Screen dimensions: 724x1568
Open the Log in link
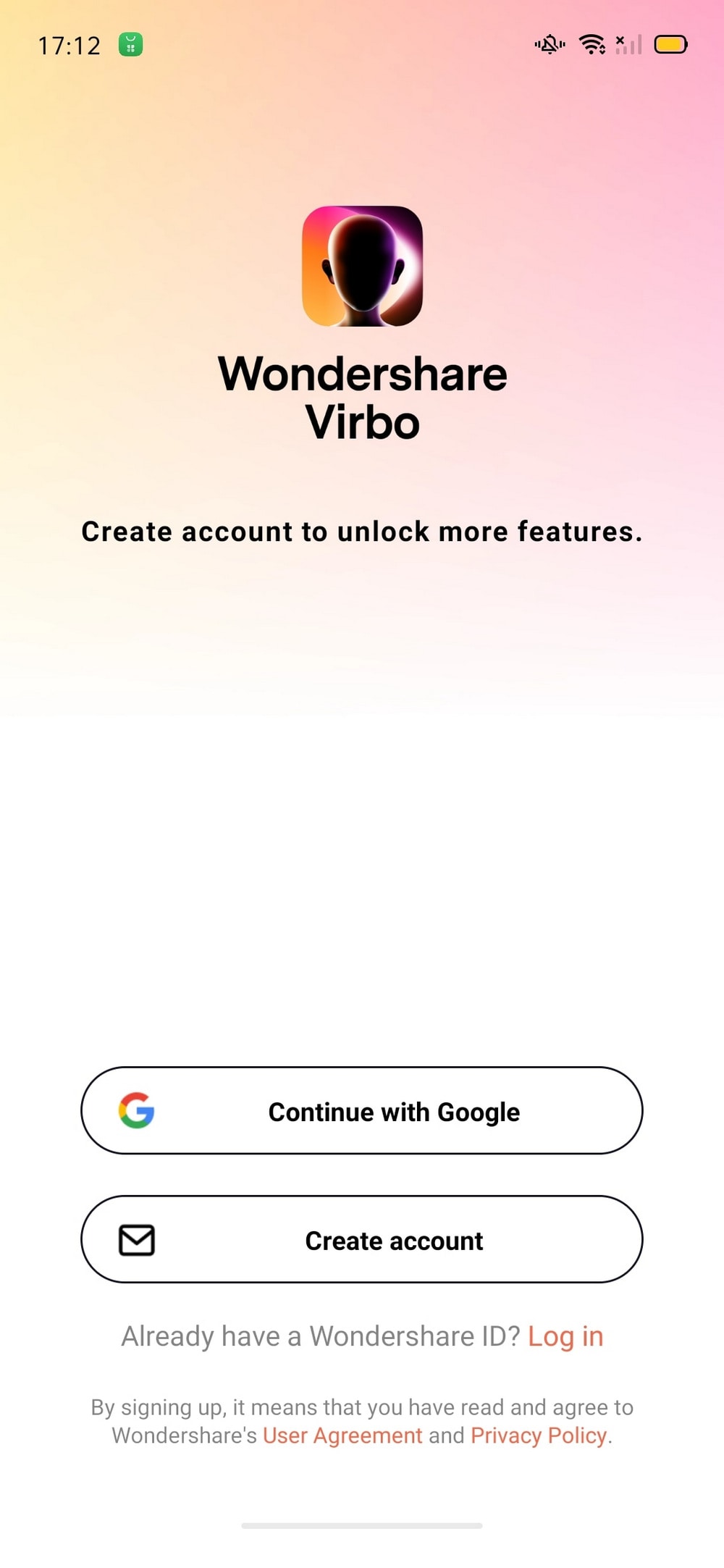(565, 1336)
